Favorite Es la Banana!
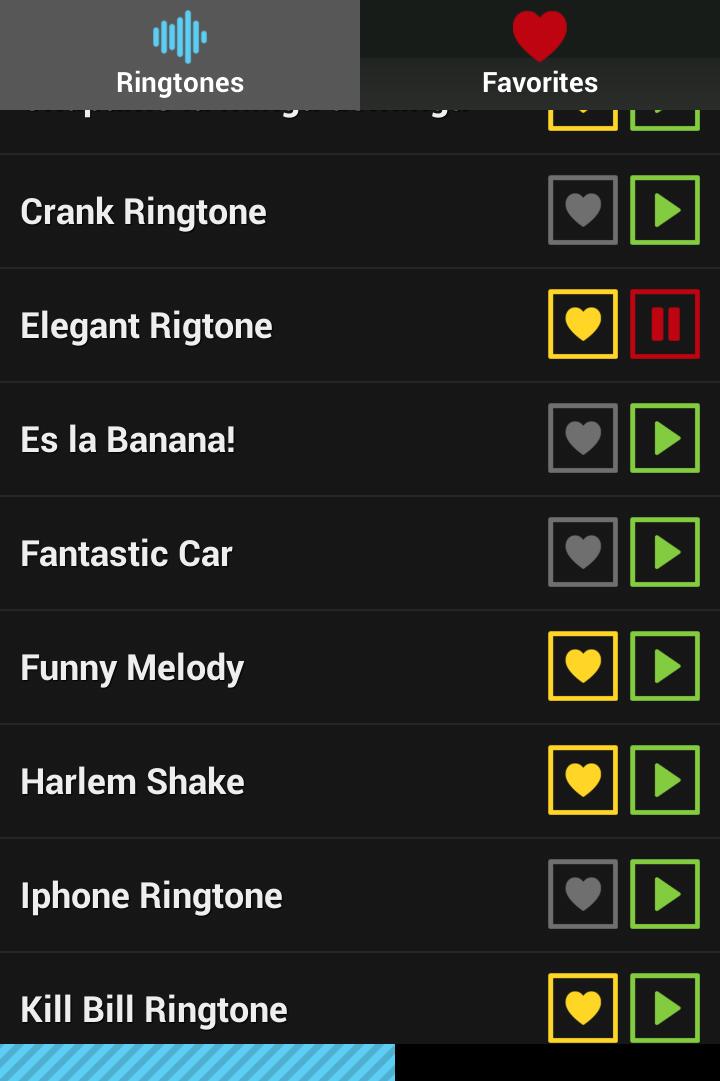 582,438
